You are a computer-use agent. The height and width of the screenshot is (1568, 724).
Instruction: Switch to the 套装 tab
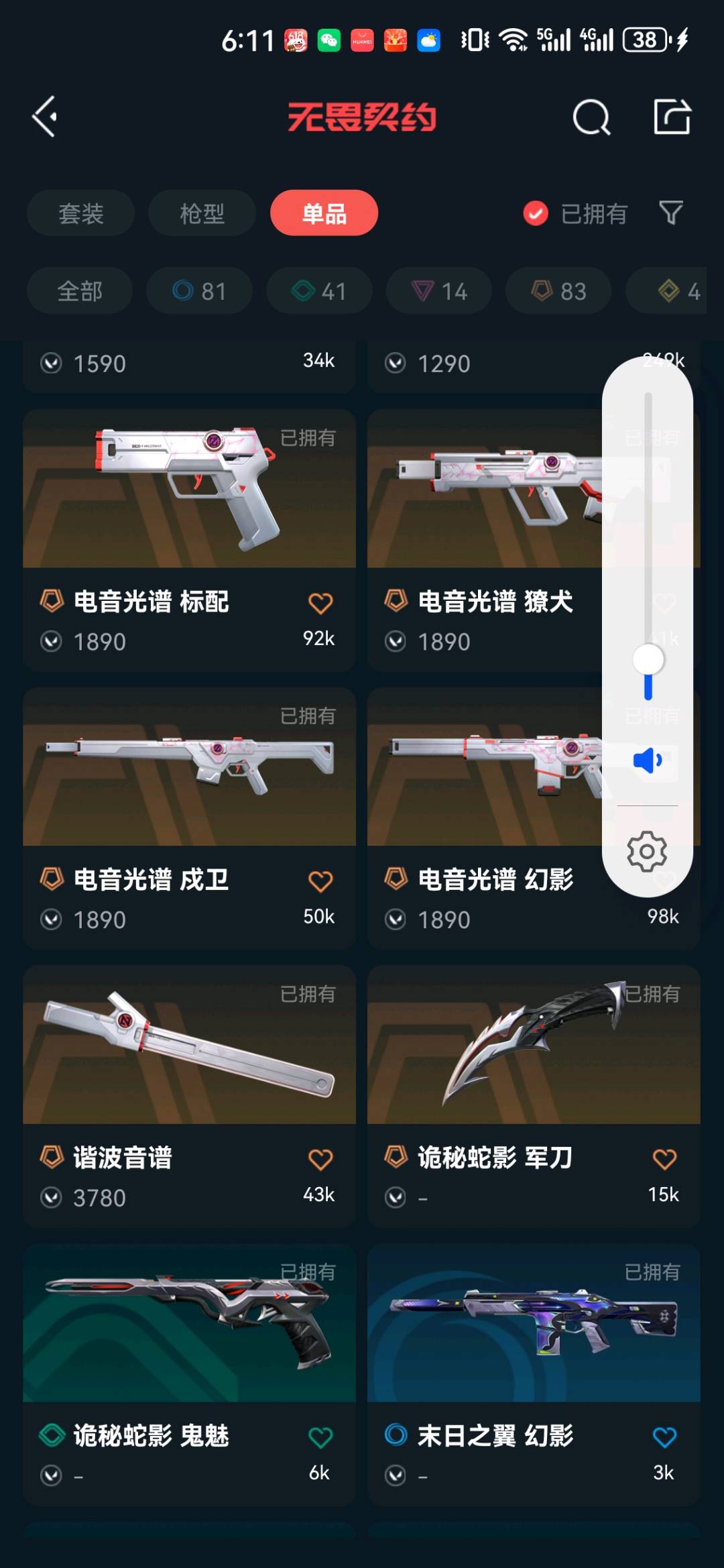[80, 213]
